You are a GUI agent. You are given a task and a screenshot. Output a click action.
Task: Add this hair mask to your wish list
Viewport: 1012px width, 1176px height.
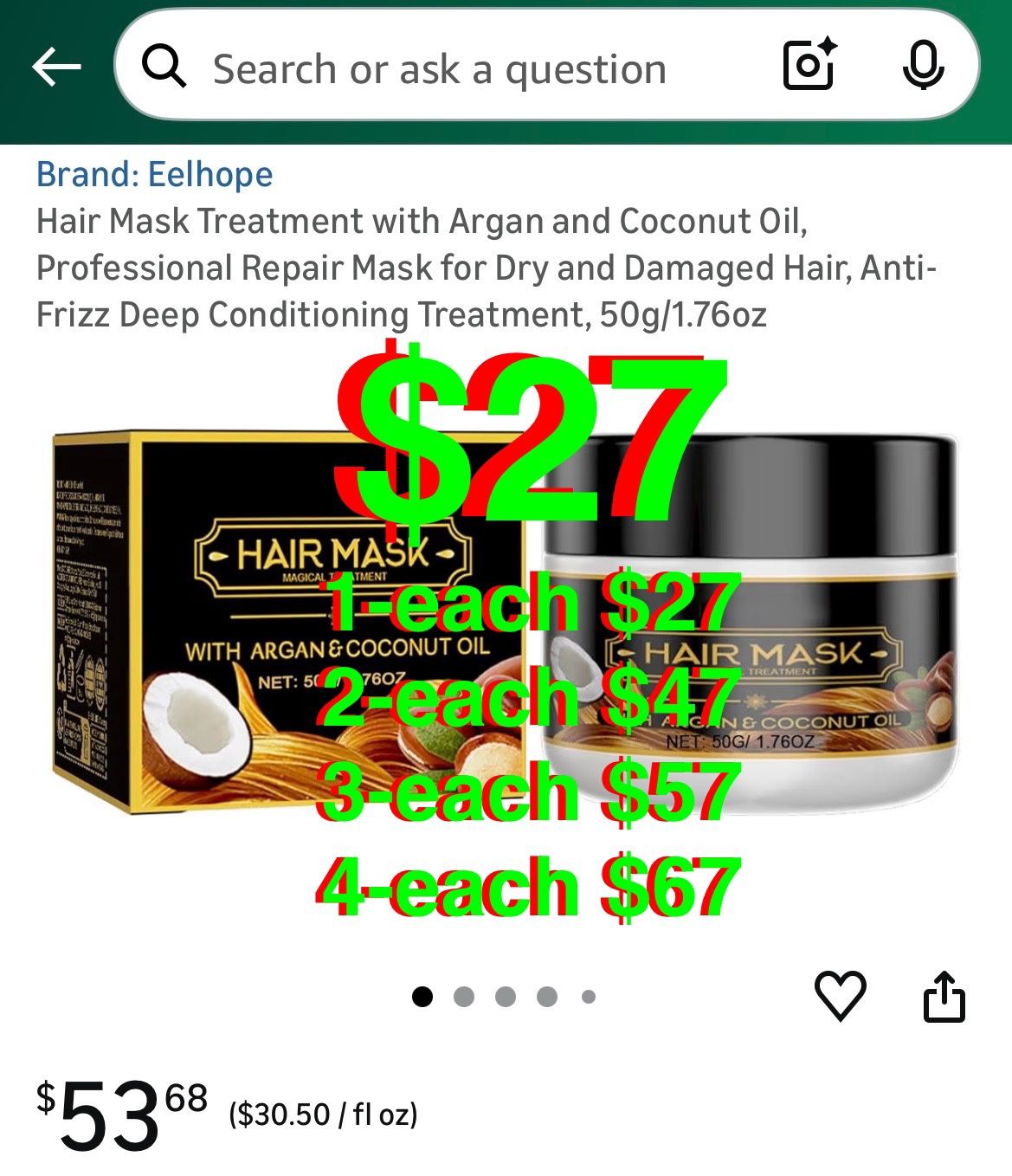pyautogui.click(x=840, y=996)
